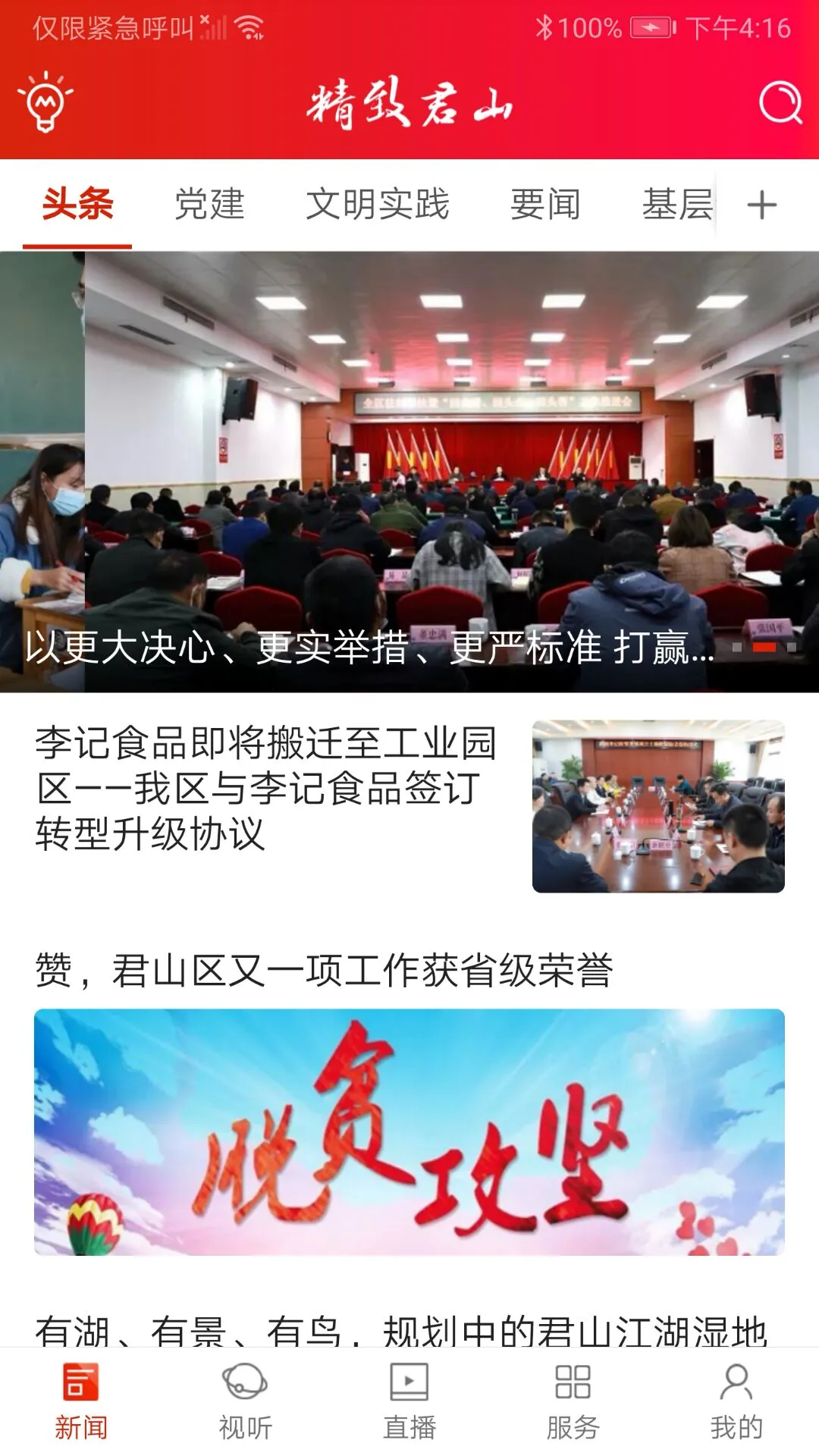Select the 要闻 channel tab
The width and height of the screenshot is (819, 1456).
[x=548, y=203]
